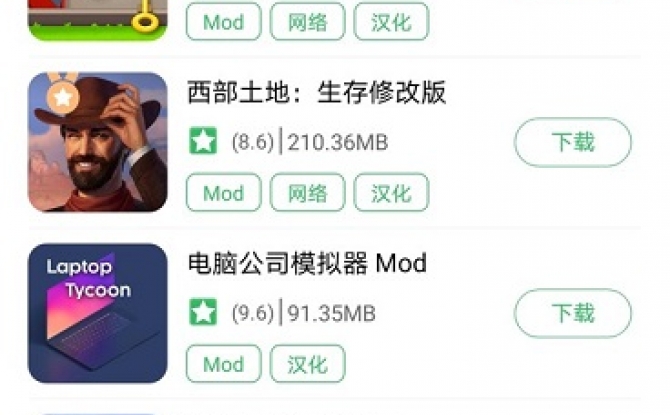The image size is (670, 415).
Task: Select the 网络 tag under 西部土地
Action: point(307,193)
